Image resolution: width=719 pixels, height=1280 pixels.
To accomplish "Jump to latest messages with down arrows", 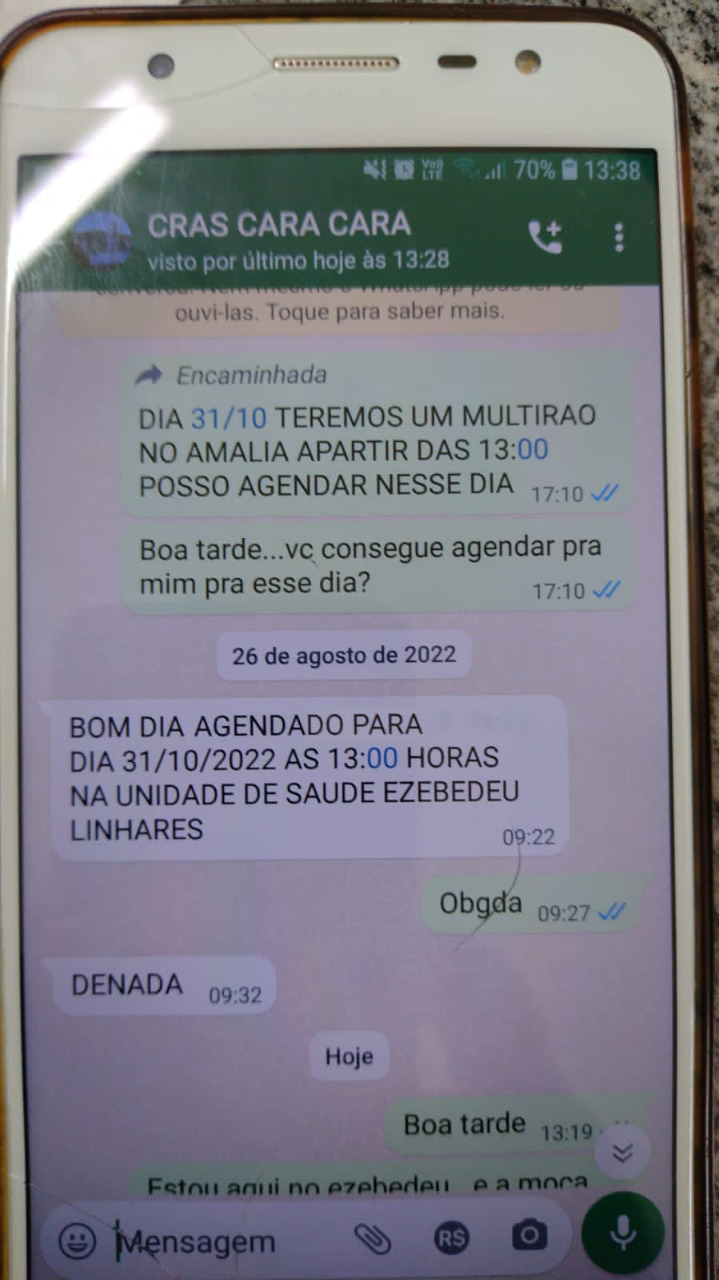I will 622,1153.
